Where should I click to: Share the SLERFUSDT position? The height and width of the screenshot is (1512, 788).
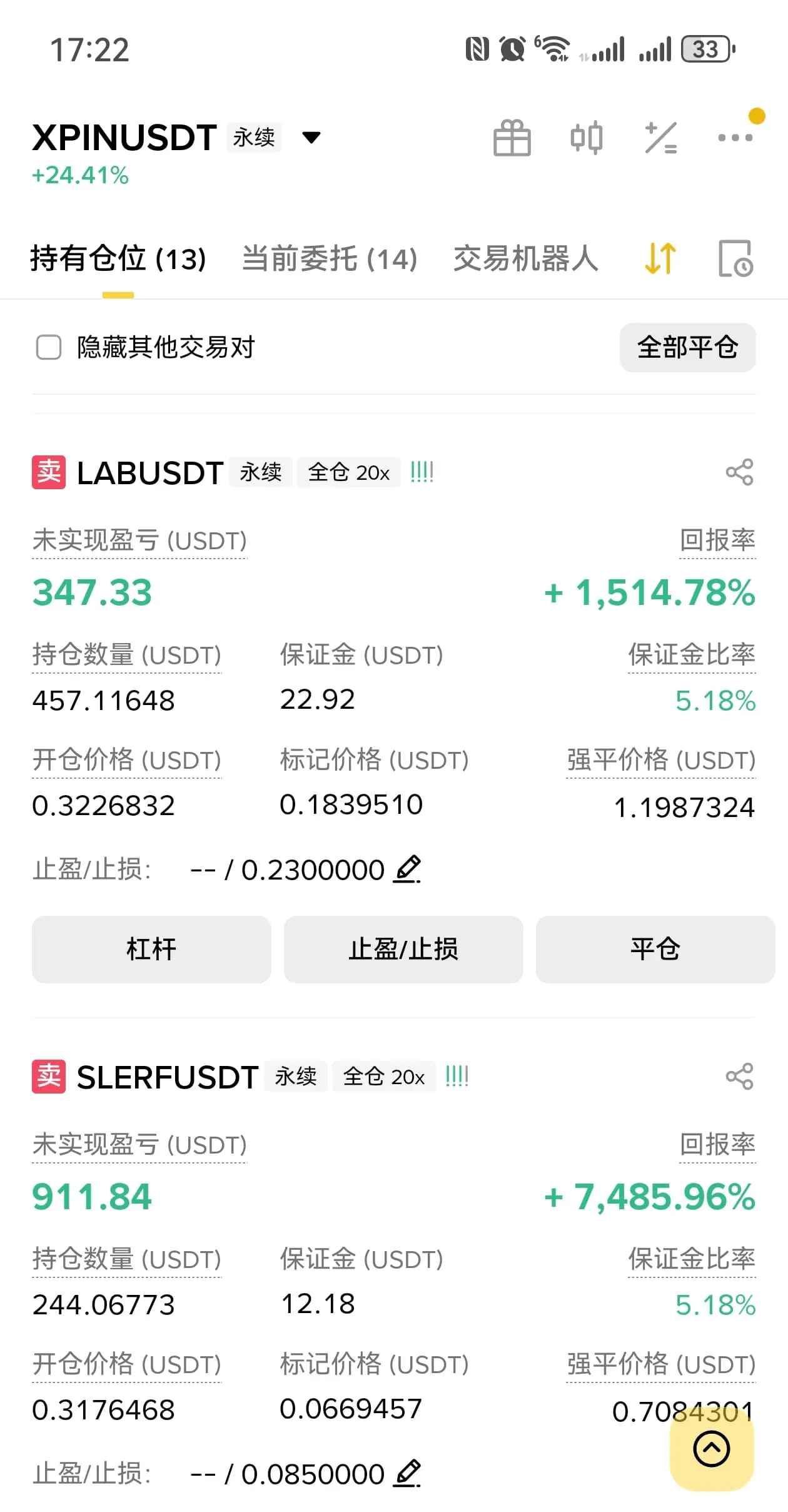pos(739,1077)
